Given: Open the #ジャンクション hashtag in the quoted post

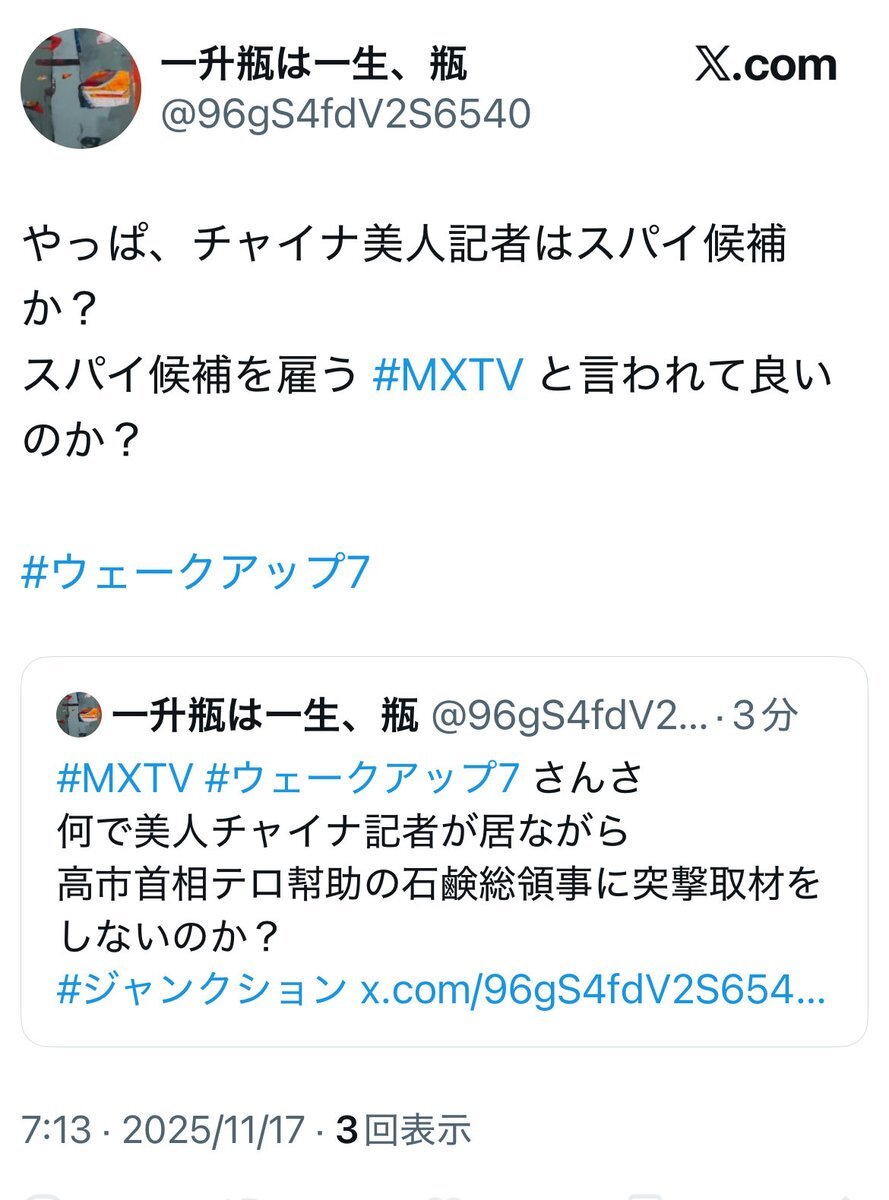Looking at the screenshot, I should [x=201, y=990].
